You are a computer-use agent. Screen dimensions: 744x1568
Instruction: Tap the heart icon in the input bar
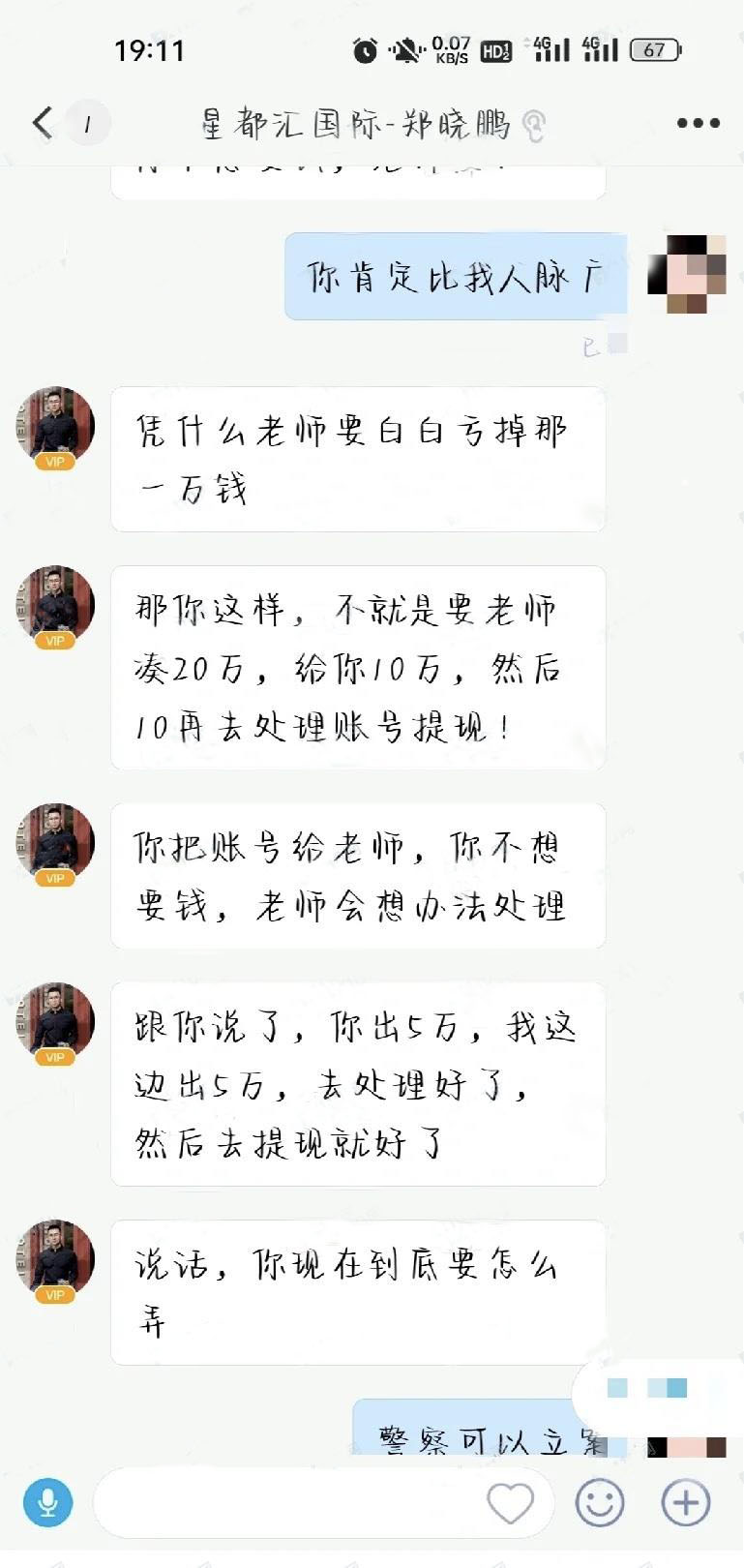(x=510, y=1503)
